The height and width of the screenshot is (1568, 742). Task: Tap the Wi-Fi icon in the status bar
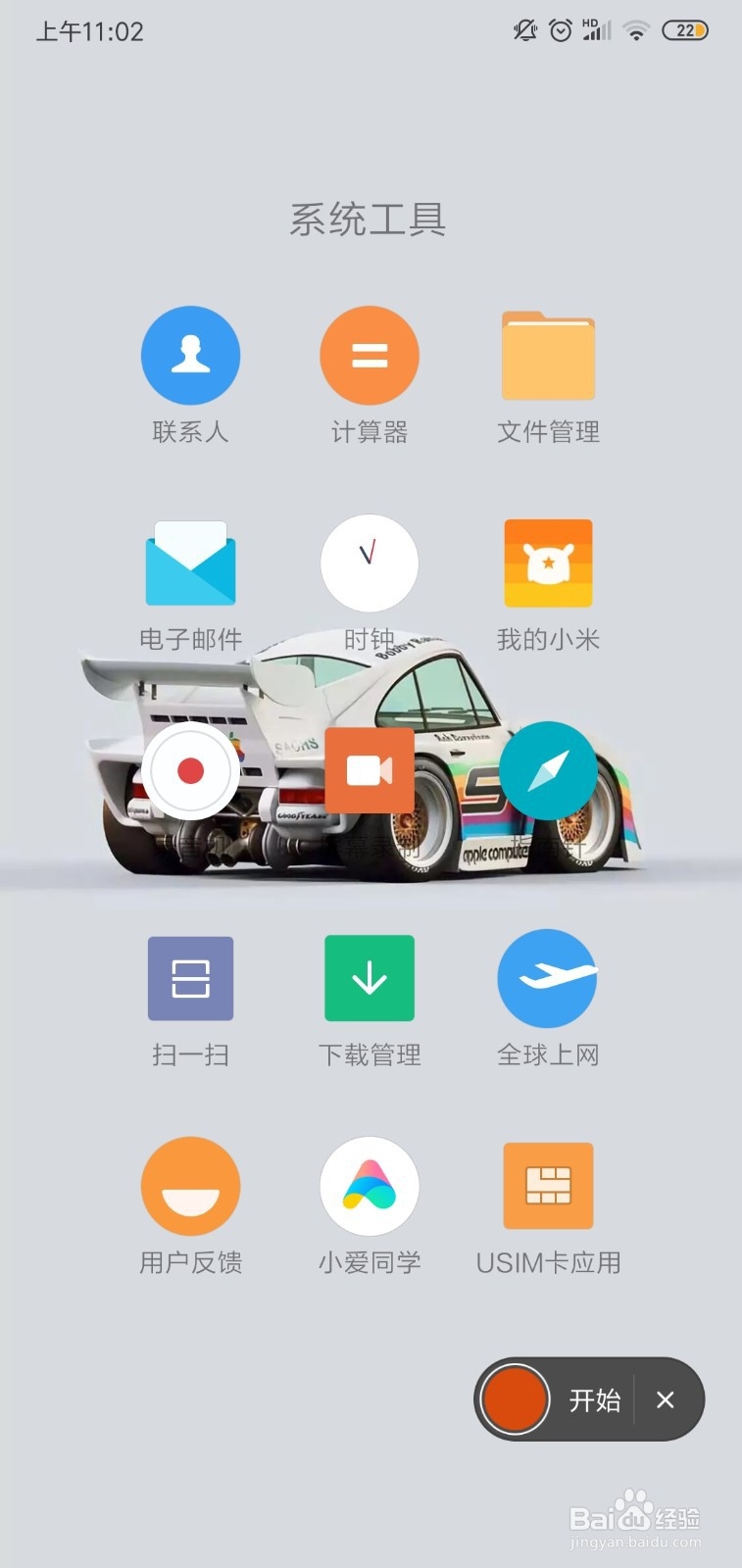[634, 30]
